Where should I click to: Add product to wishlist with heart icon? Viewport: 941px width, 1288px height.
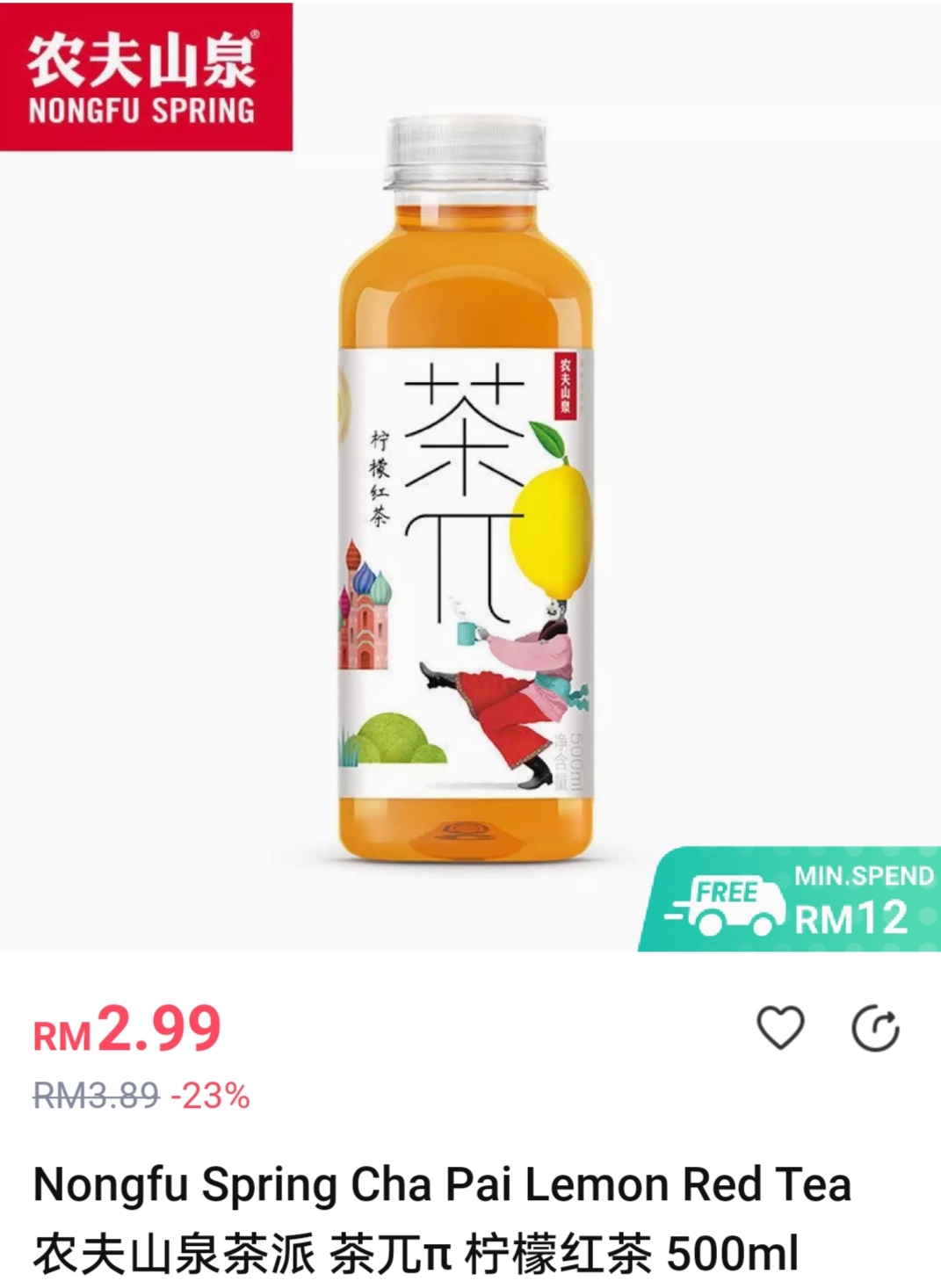tap(780, 1027)
